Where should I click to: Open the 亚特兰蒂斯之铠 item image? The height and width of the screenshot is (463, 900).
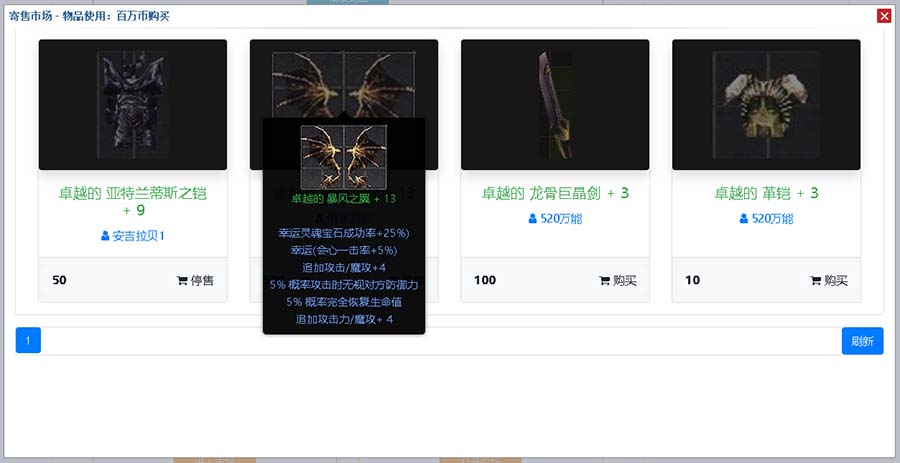point(133,104)
